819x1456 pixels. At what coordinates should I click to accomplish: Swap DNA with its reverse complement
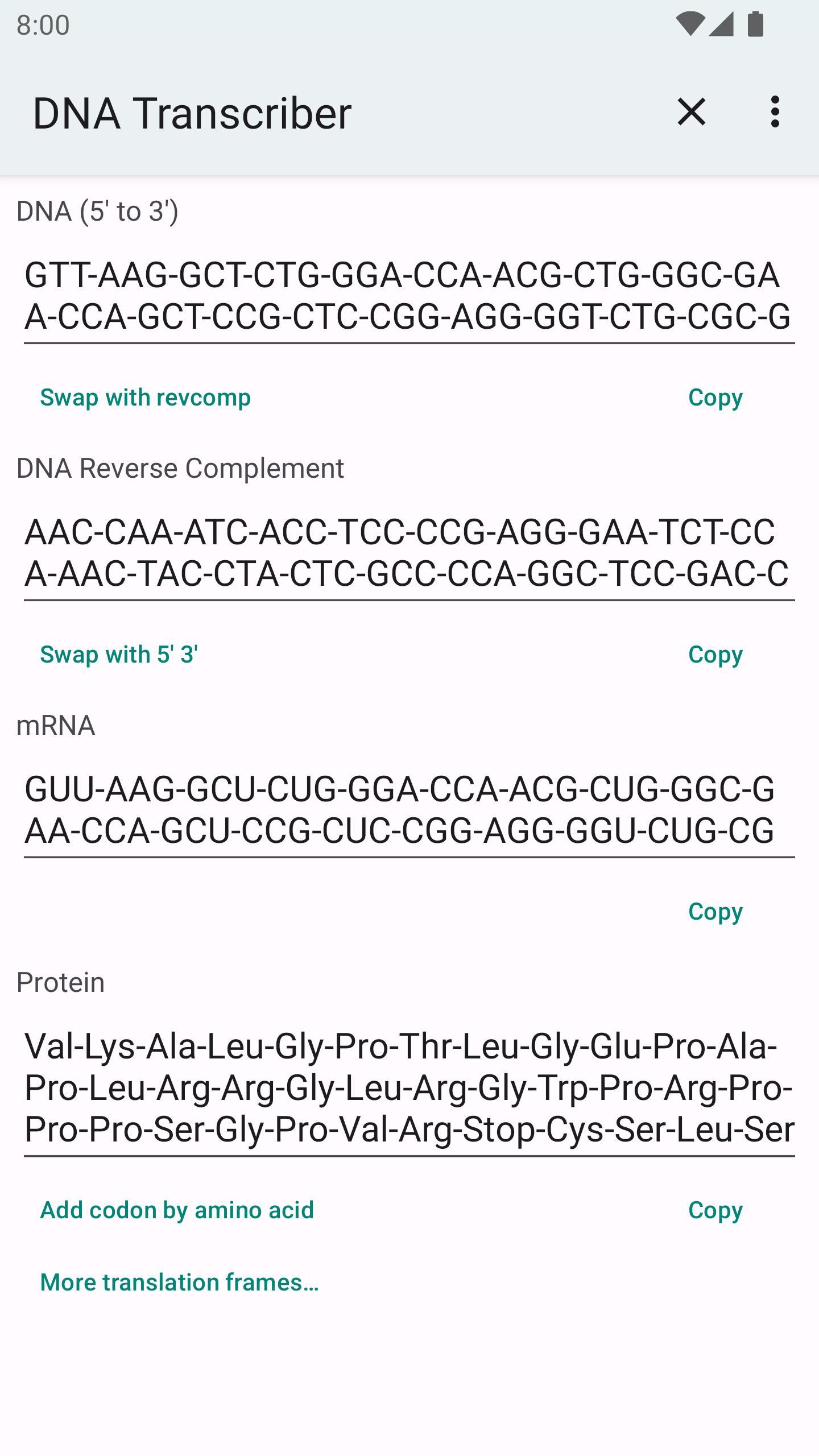[x=145, y=398]
